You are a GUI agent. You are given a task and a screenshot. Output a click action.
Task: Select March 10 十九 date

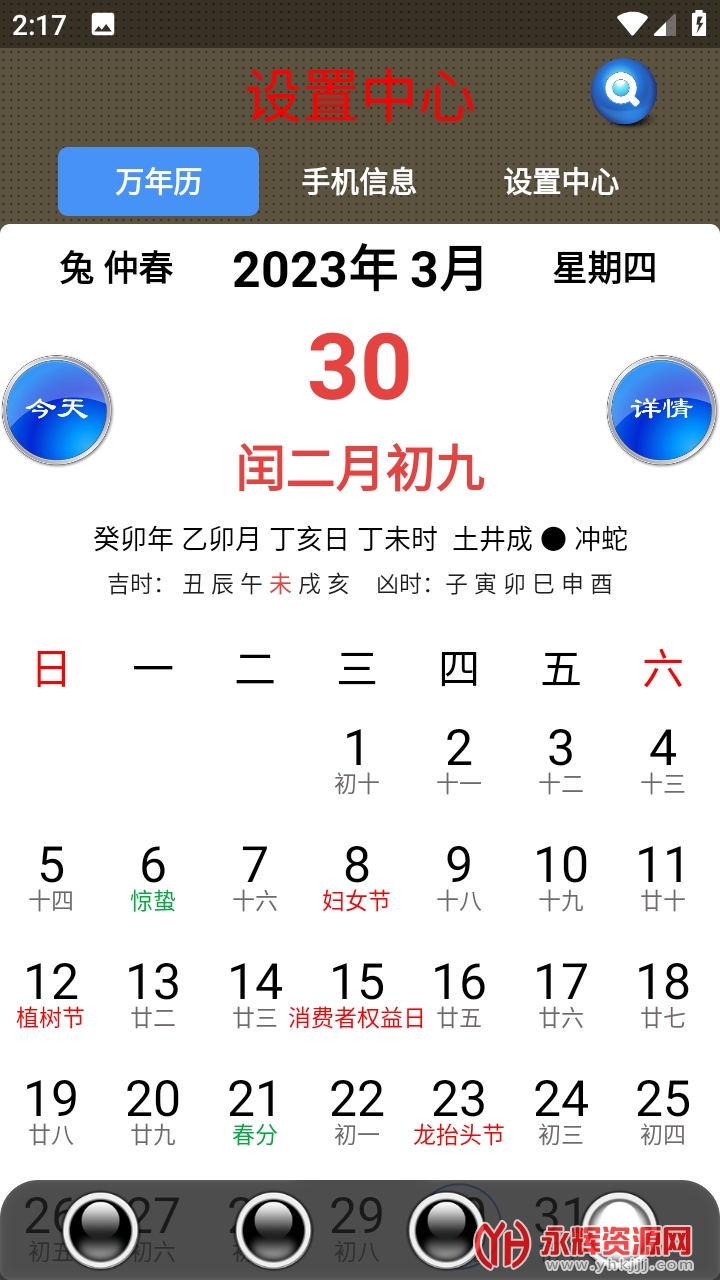click(560, 877)
